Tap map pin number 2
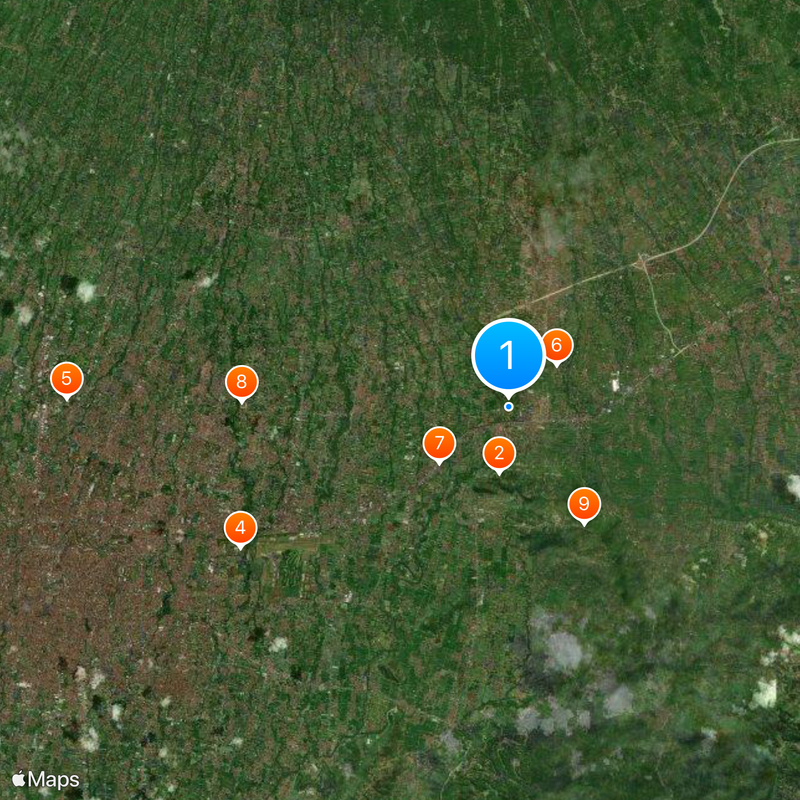This screenshot has width=800, height=800. tap(499, 453)
